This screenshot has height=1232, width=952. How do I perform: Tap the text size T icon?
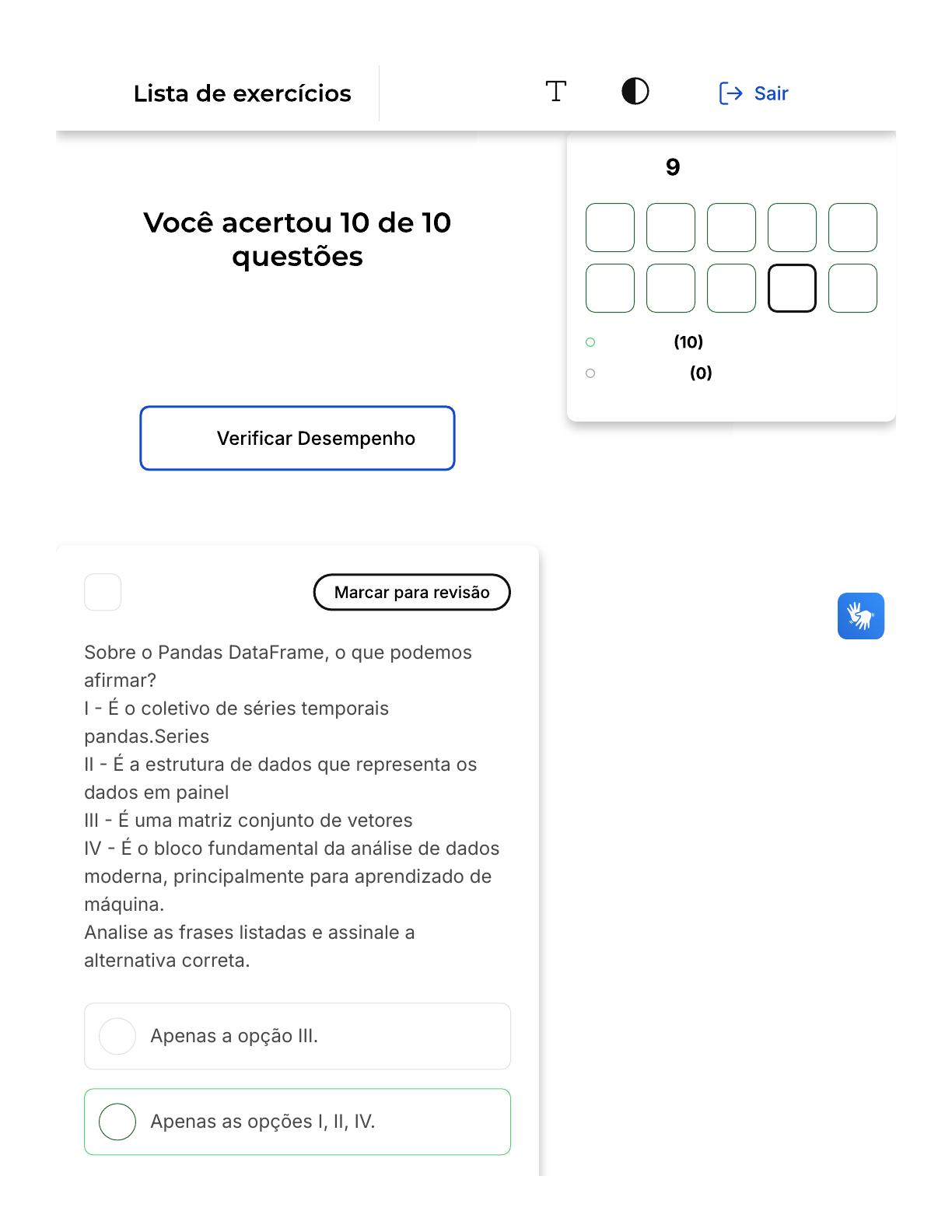[555, 92]
